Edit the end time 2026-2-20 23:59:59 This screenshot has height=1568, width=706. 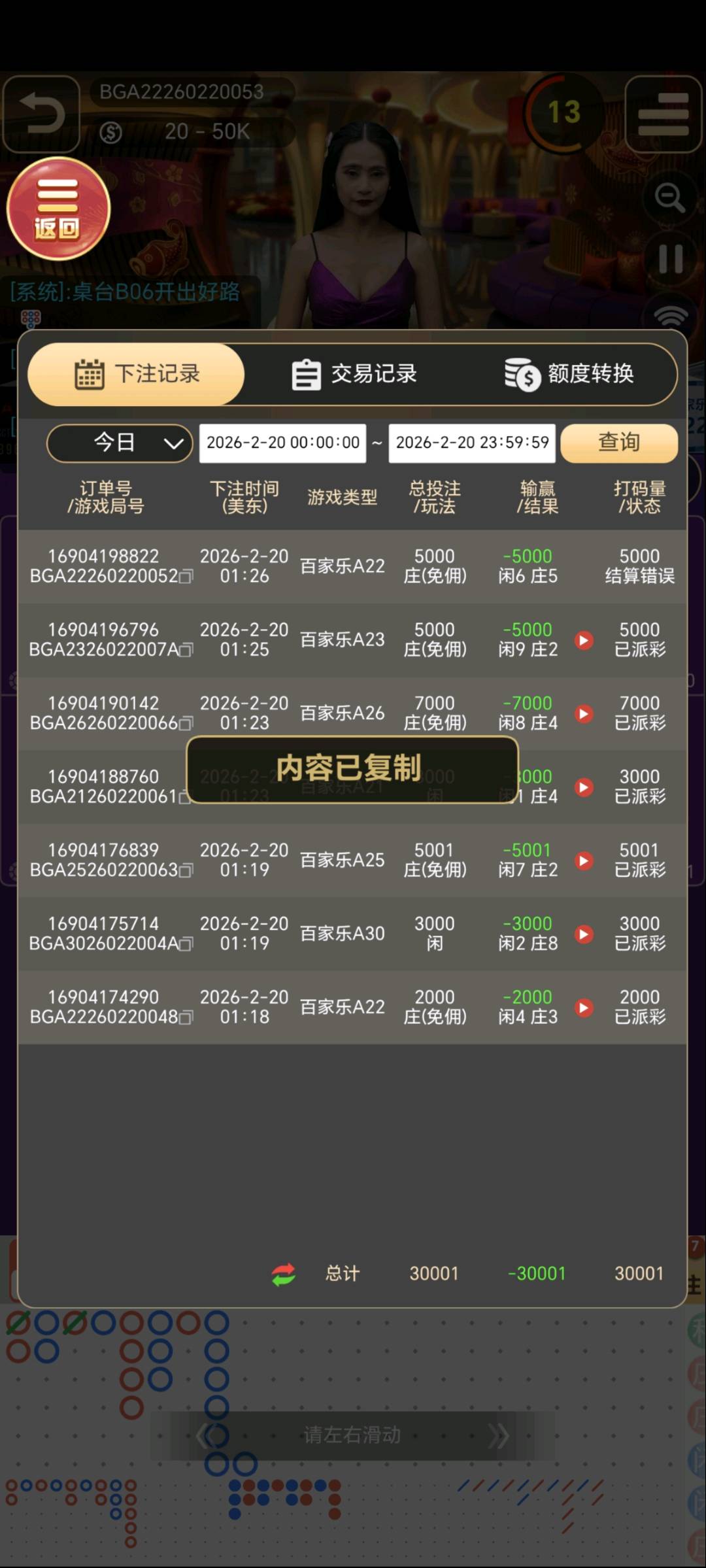(472, 443)
